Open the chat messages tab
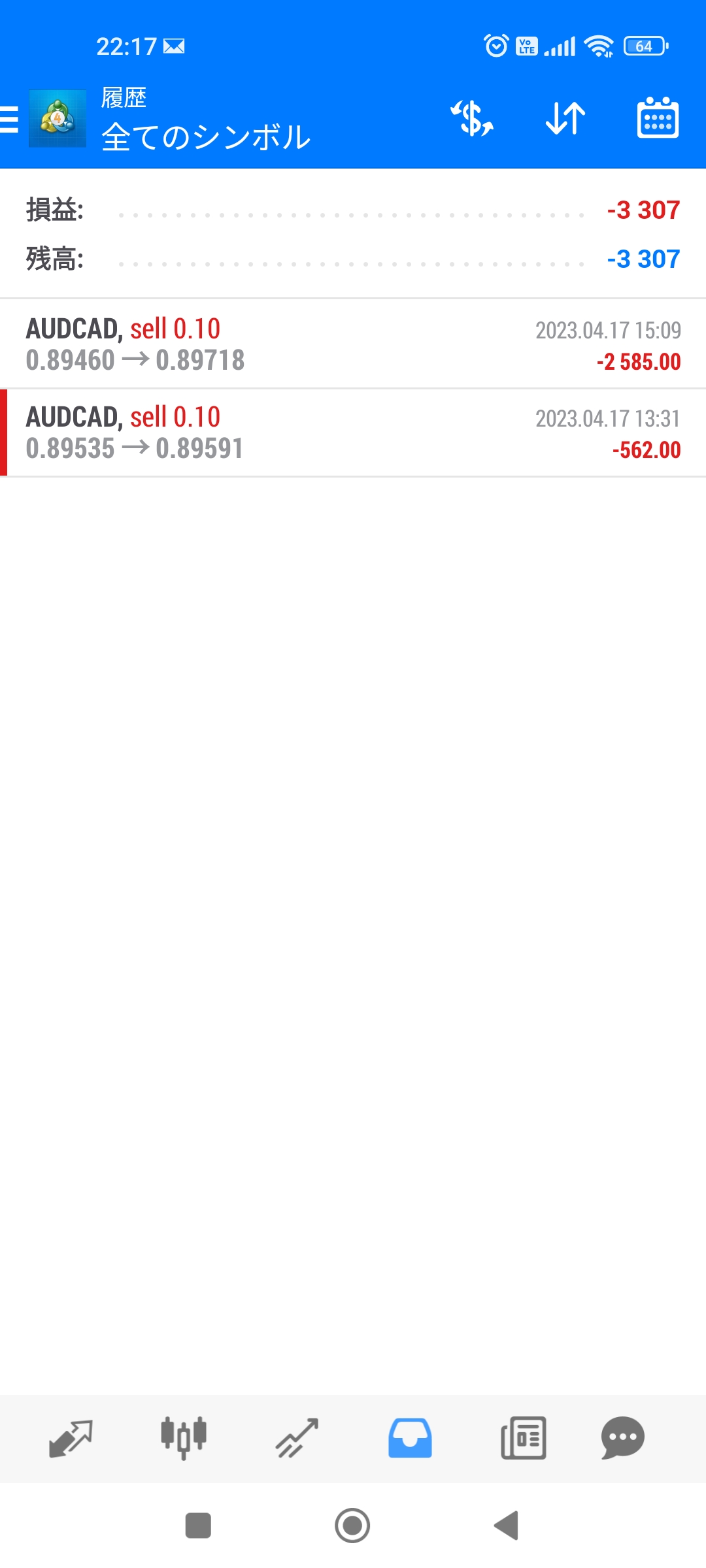Screen dimensions: 706x1568 click(622, 1438)
